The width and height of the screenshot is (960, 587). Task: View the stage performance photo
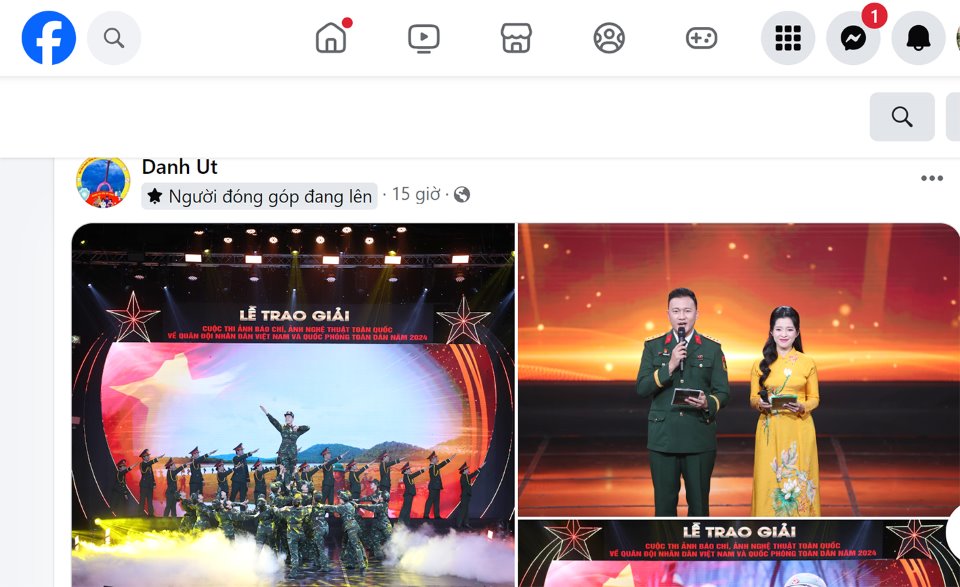[x=293, y=405]
